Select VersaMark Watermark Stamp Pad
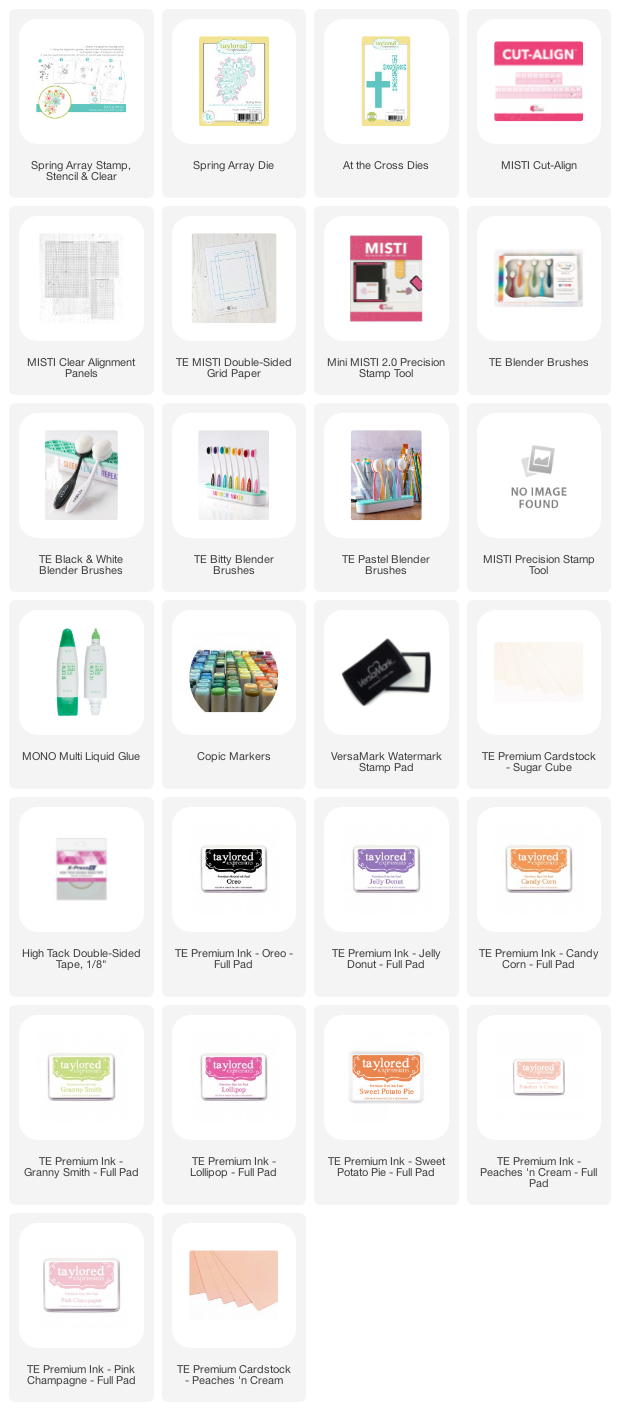 click(x=386, y=694)
